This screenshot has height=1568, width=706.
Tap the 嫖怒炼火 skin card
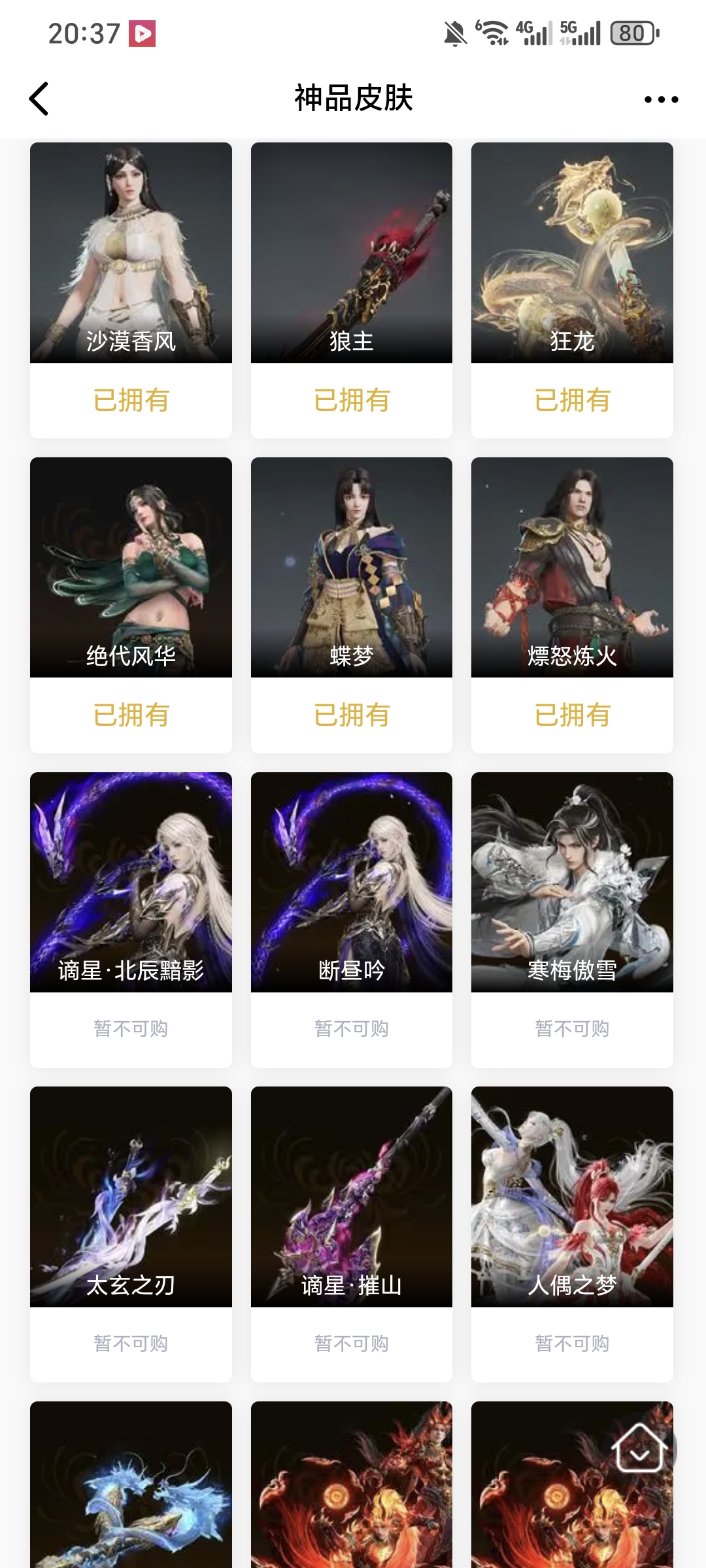[572, 568]
